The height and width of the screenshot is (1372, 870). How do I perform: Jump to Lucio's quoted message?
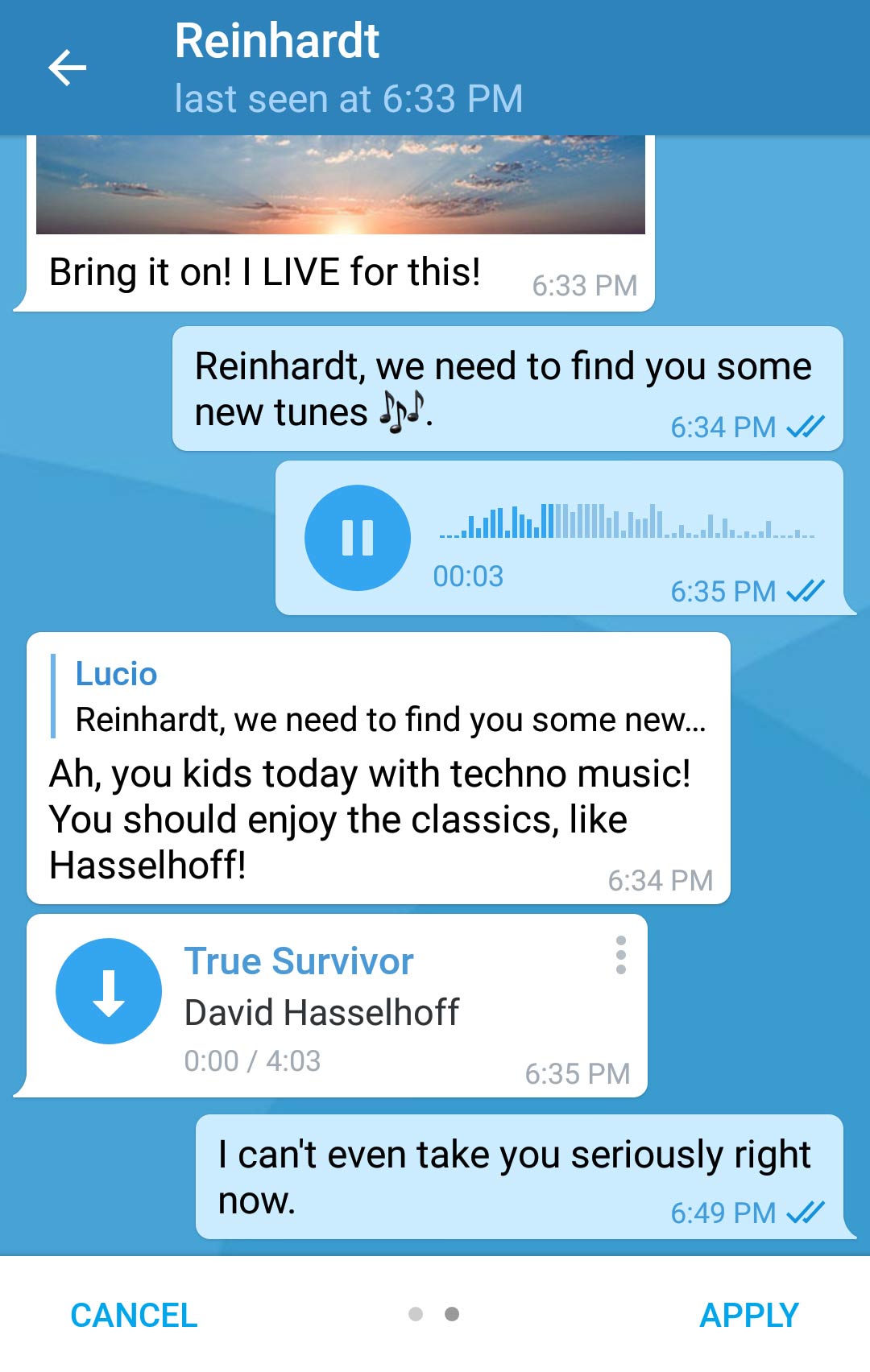[x=379, y=696]
